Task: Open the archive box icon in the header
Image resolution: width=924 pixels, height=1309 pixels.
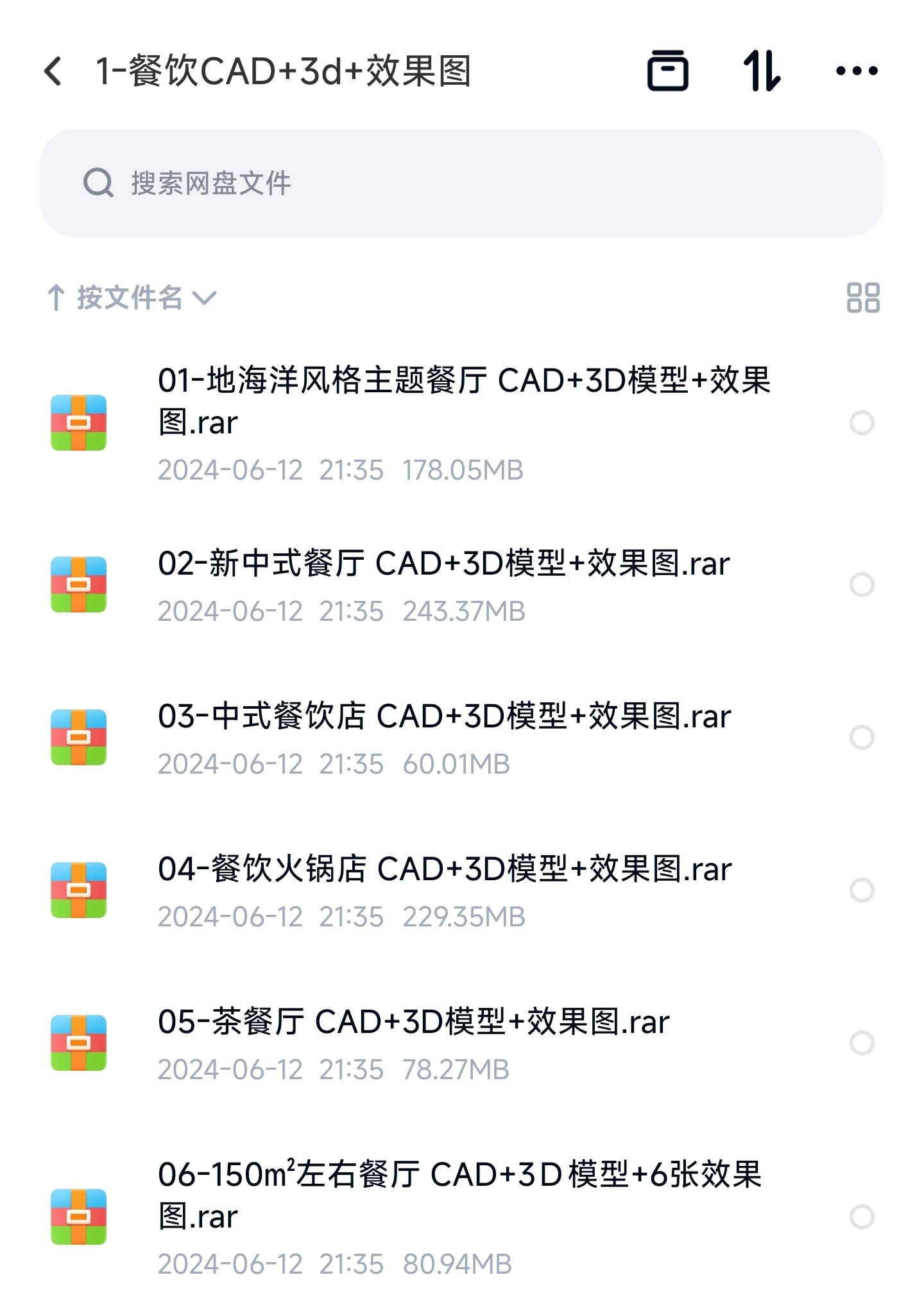Action: pyautogui.click(x=667, y=71)
